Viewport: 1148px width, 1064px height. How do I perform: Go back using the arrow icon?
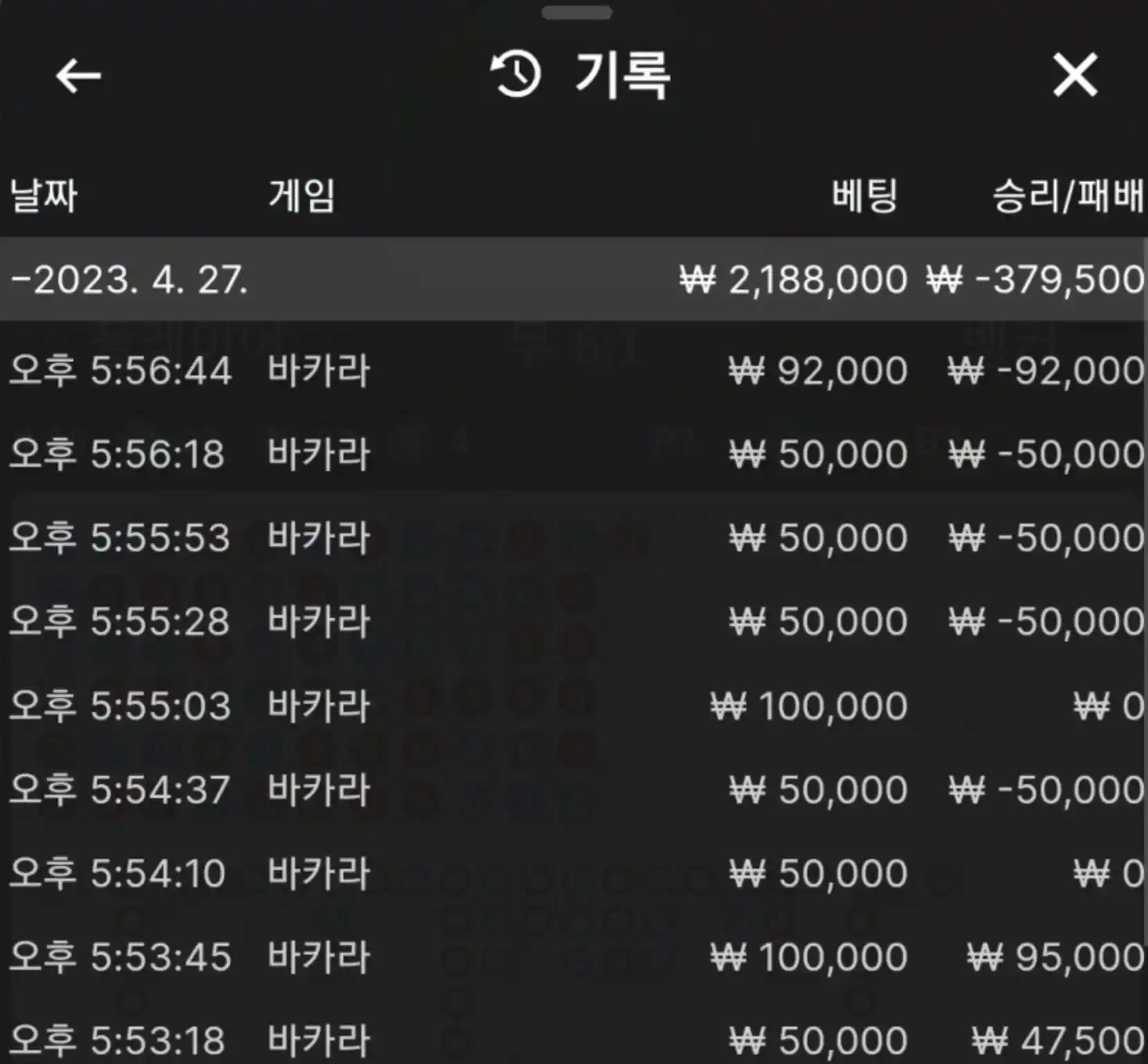pyautogui.click(x=78, y=76)
